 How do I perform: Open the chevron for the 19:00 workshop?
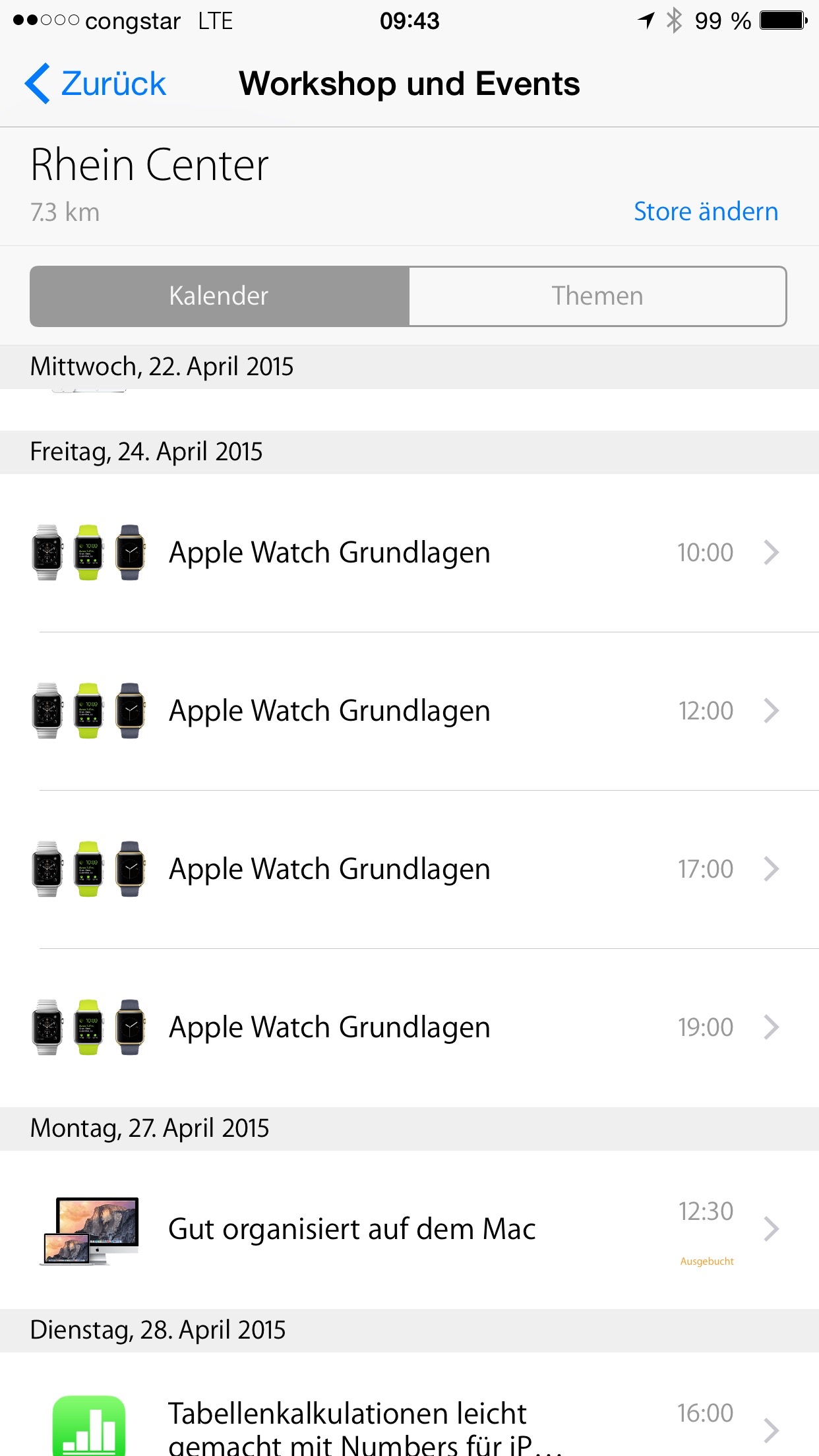(770, 1027)
